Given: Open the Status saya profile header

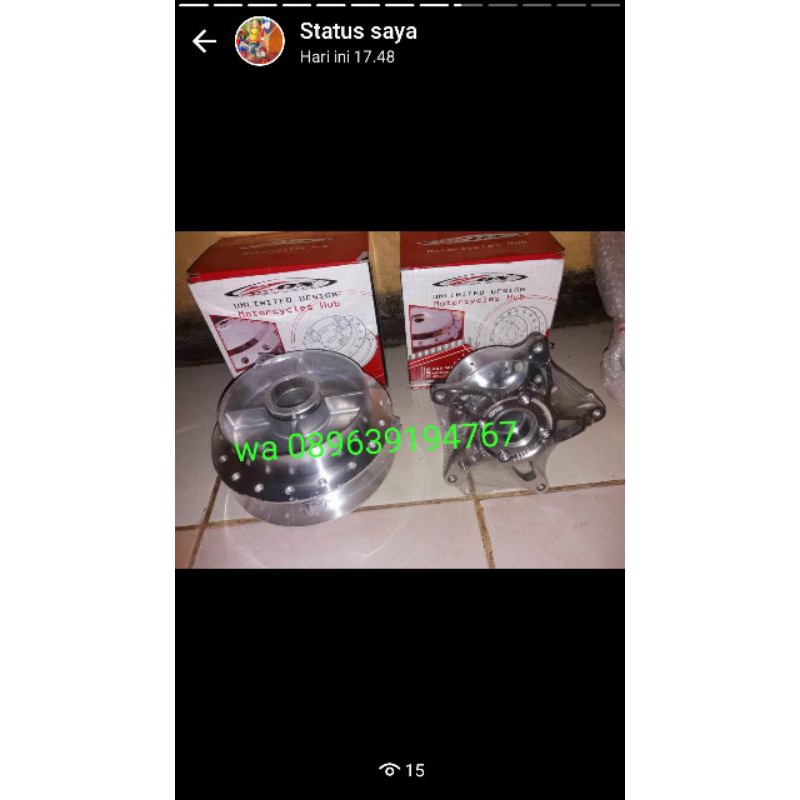Looking at the screenshot, I should point(358,32).
